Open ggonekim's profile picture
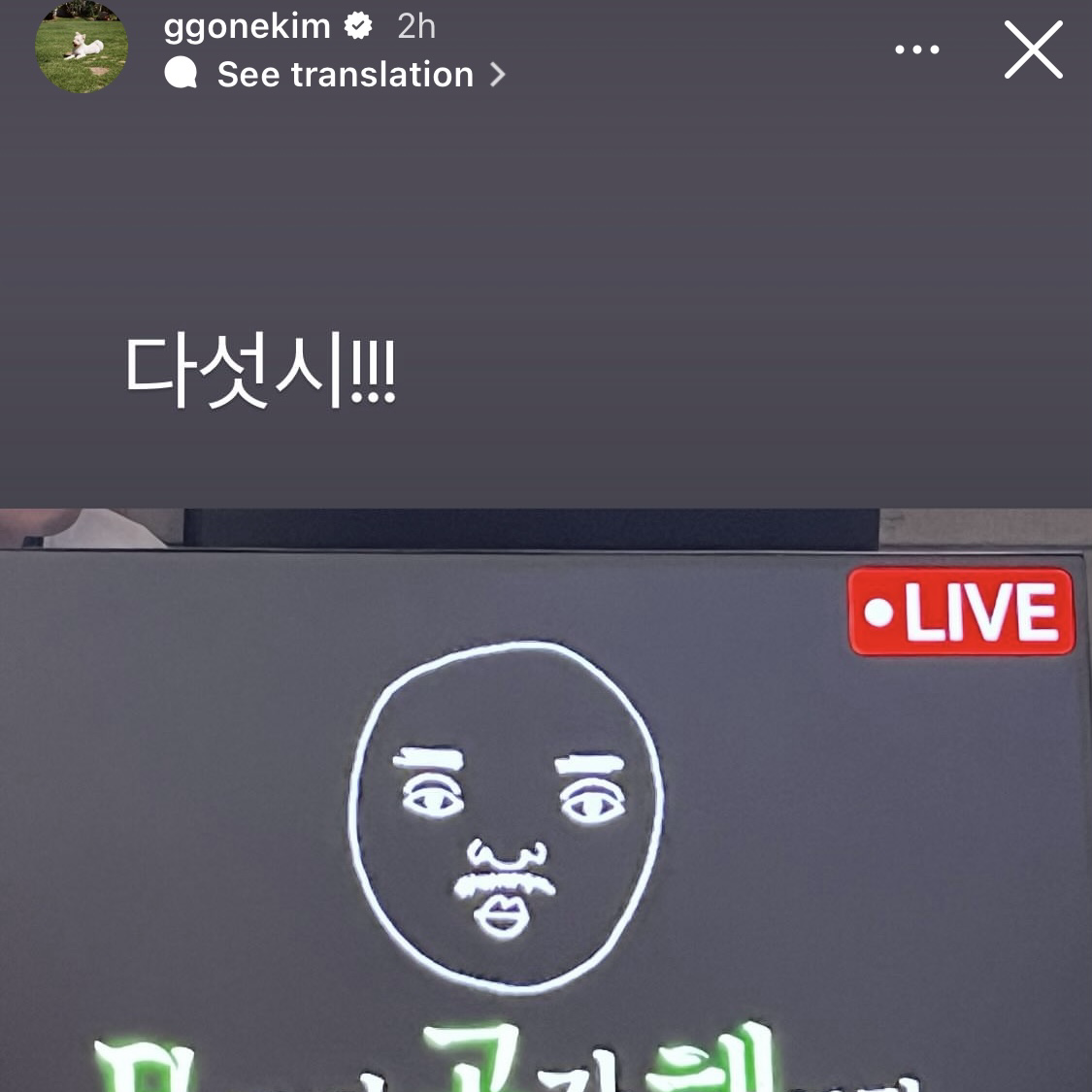Screen dimensions: 1092x1092 coord(82,47)
